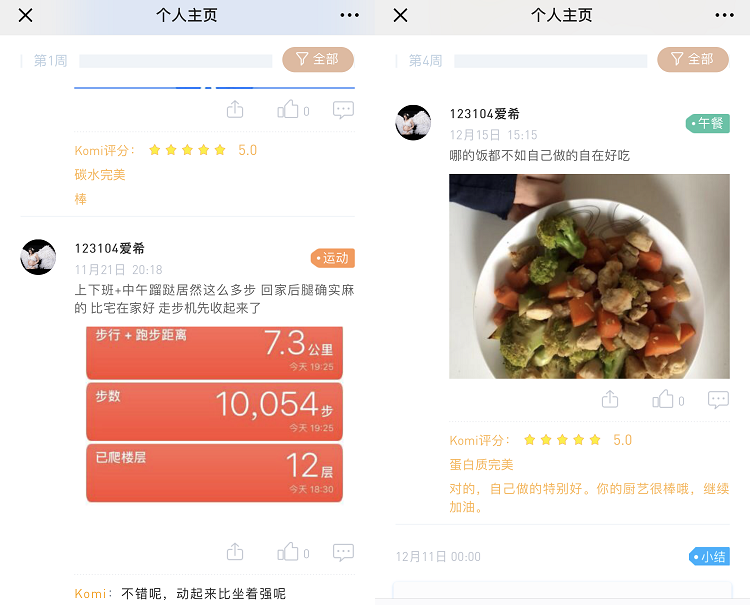Open the 小结 entry from 12月11日

[709, 556]
